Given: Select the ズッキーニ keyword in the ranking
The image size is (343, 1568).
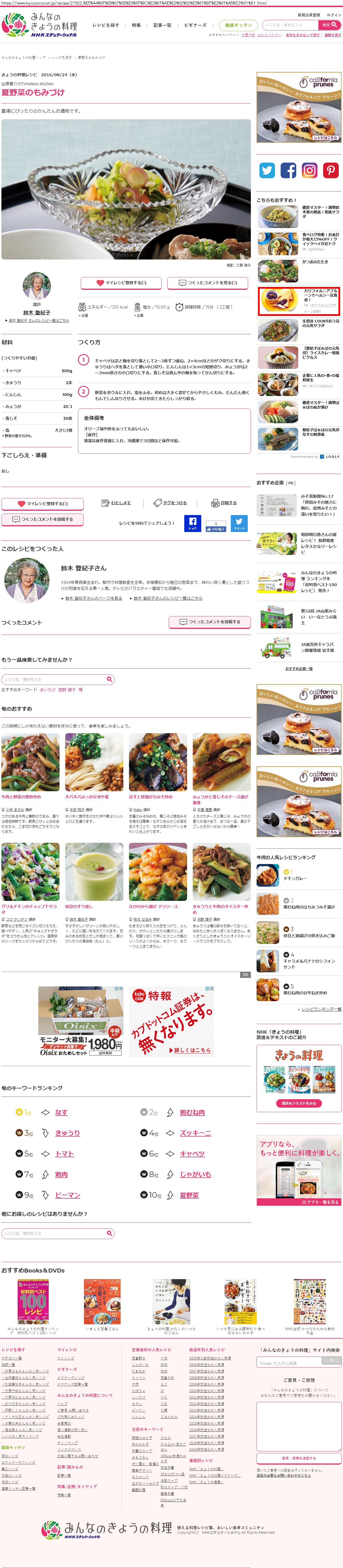Looking at the screenshot, I should pyautogui.click(x=195, y=1133).
